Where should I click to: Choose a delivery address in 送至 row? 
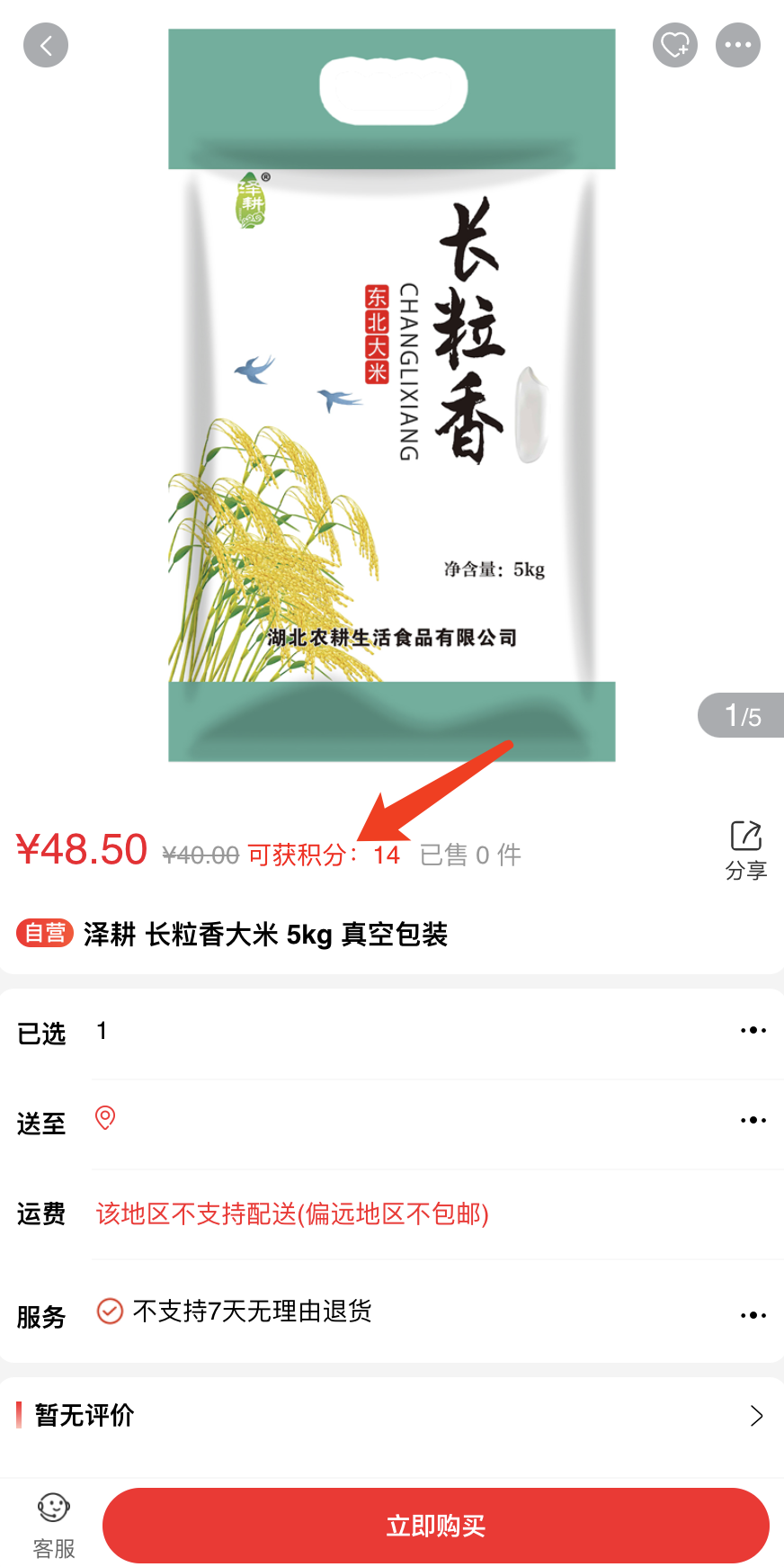[x=392, y=1122]
